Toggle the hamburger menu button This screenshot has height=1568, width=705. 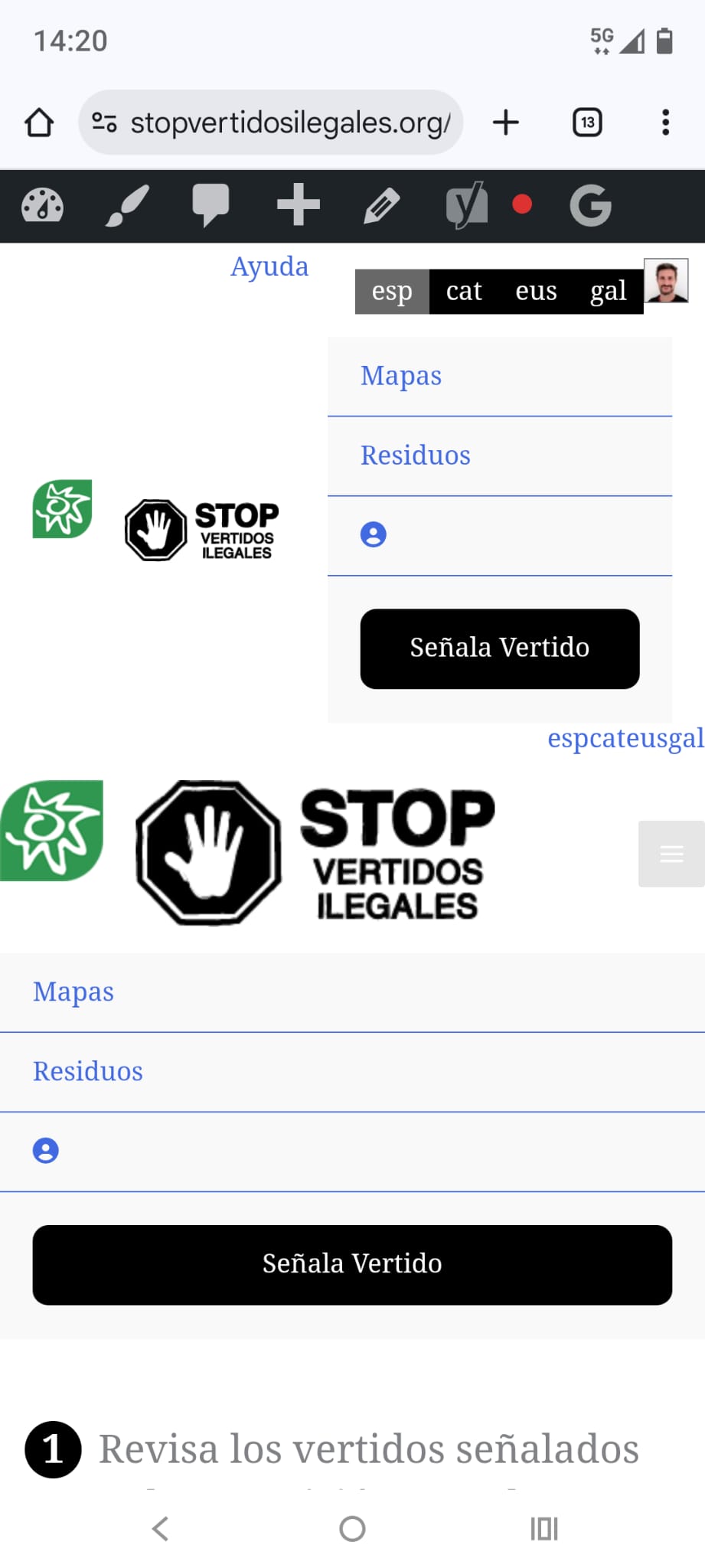click(x=671, y=854)
